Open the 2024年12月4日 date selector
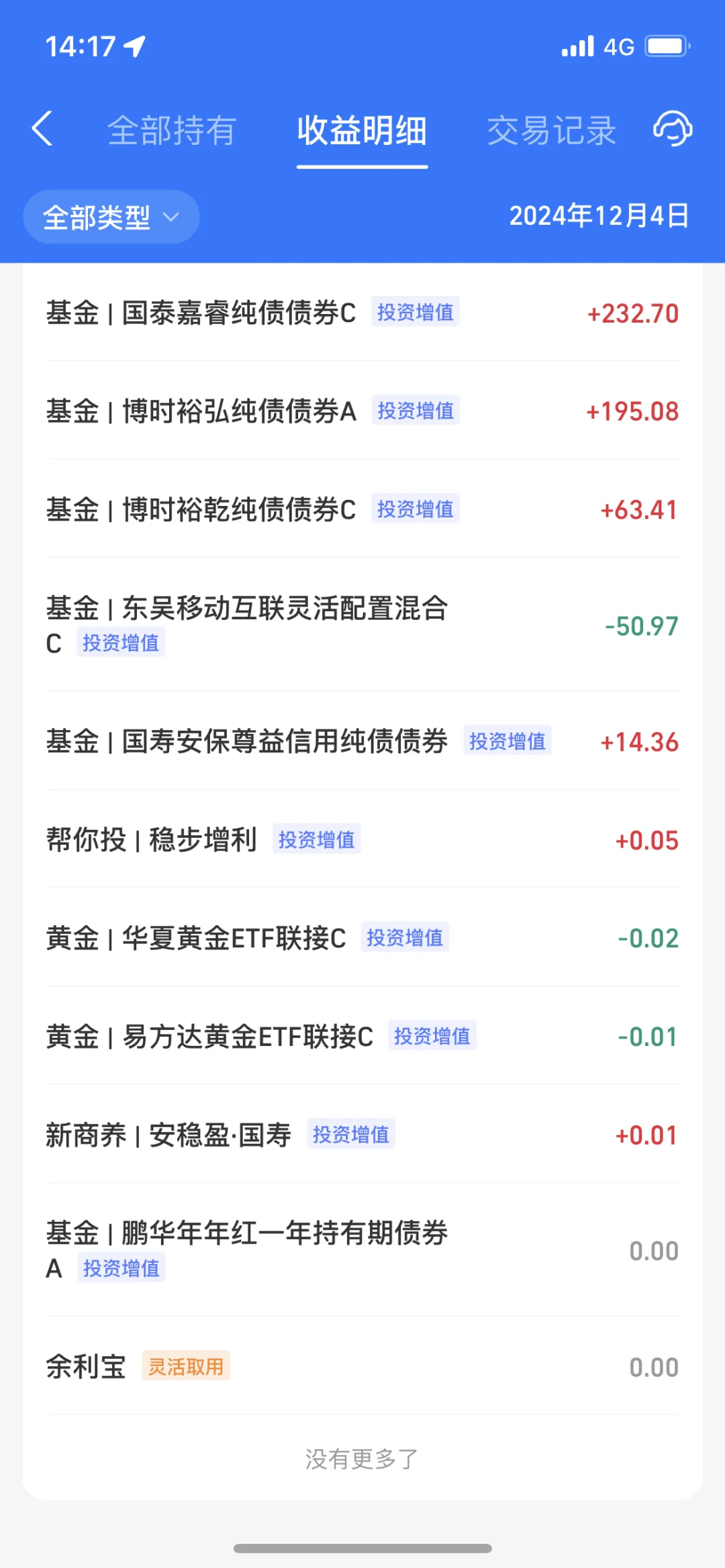The width and height of the screenshot is (725, 1568). coord(598,216)
